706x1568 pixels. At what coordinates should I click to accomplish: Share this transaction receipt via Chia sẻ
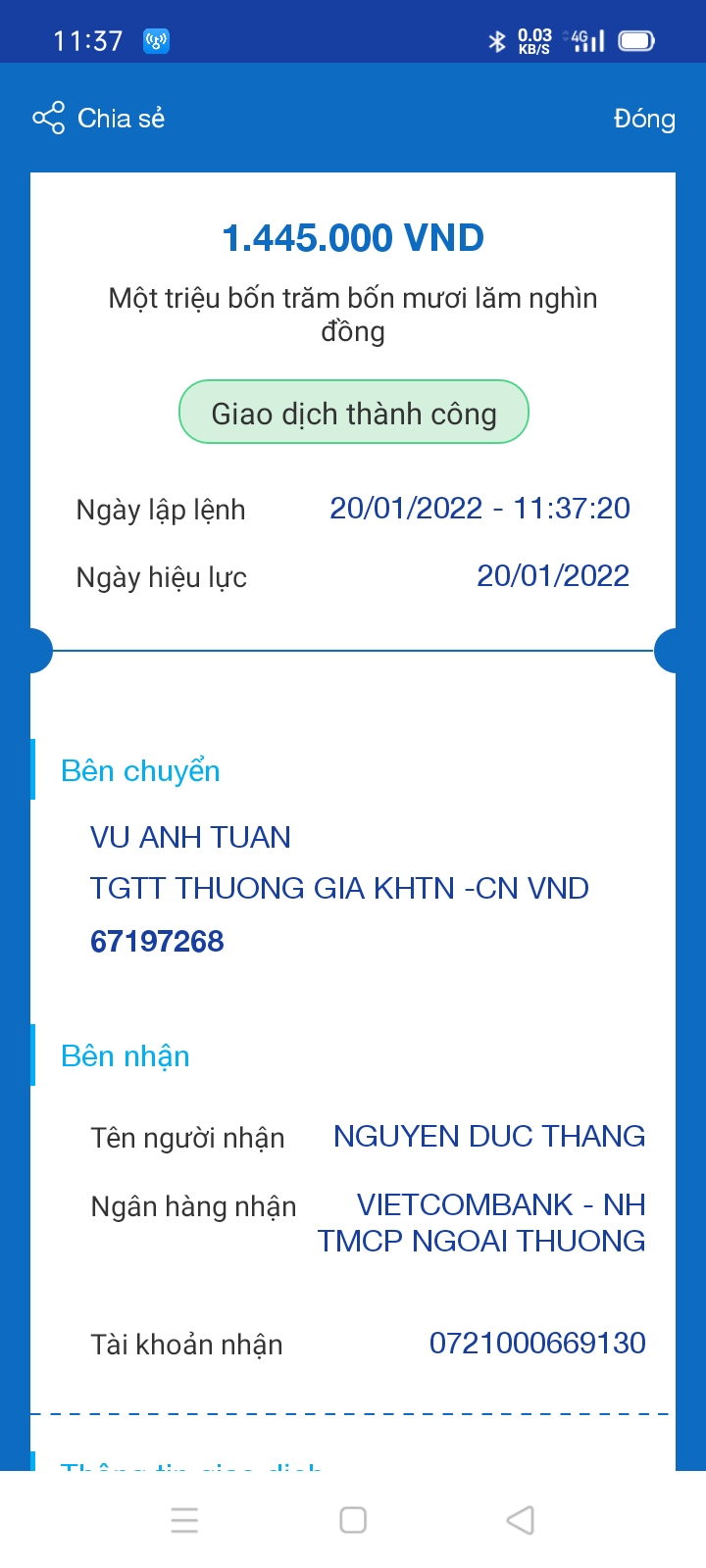tap(99, 119)
